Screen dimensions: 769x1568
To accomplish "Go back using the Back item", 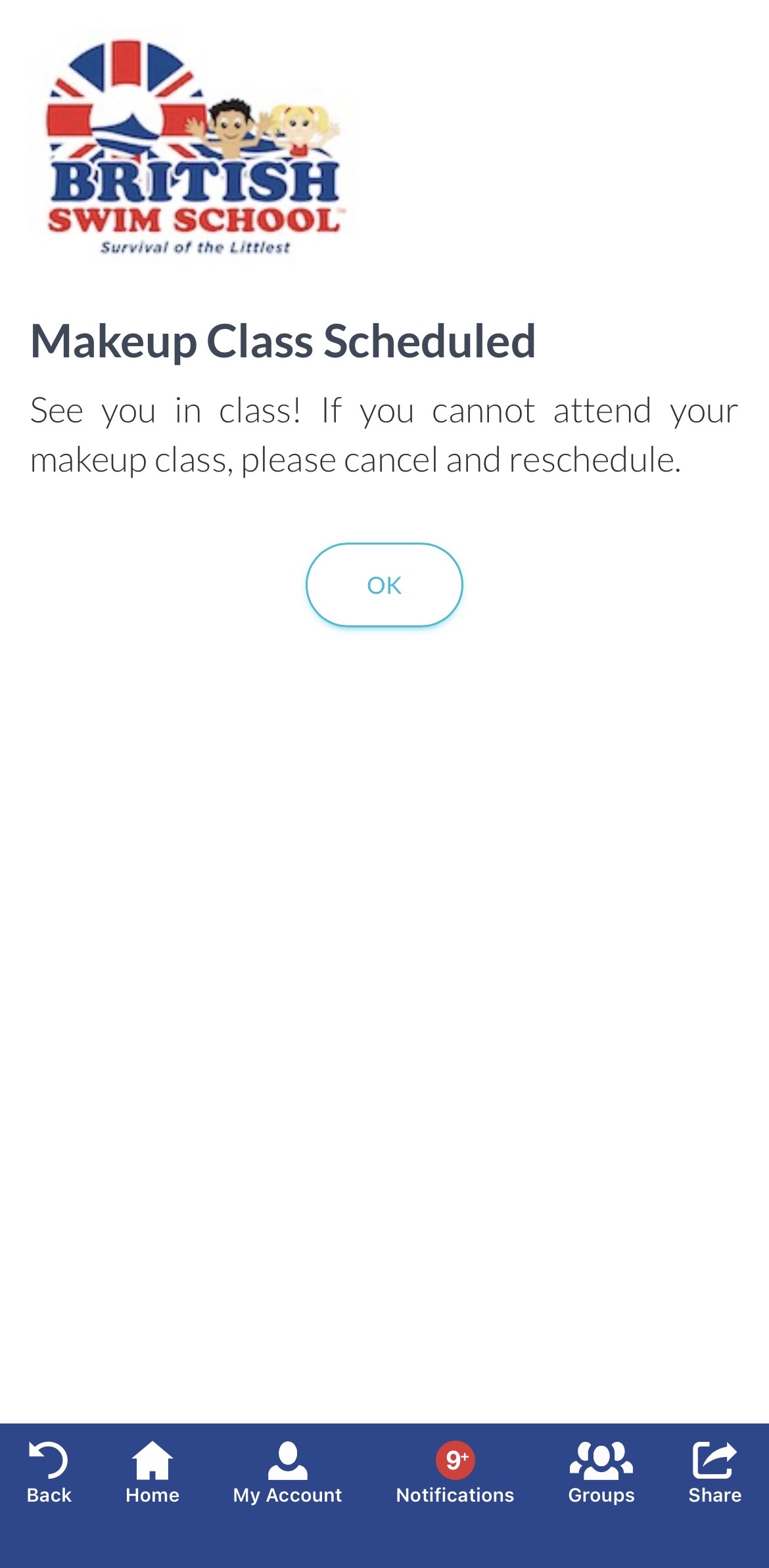I will 49,1472.
